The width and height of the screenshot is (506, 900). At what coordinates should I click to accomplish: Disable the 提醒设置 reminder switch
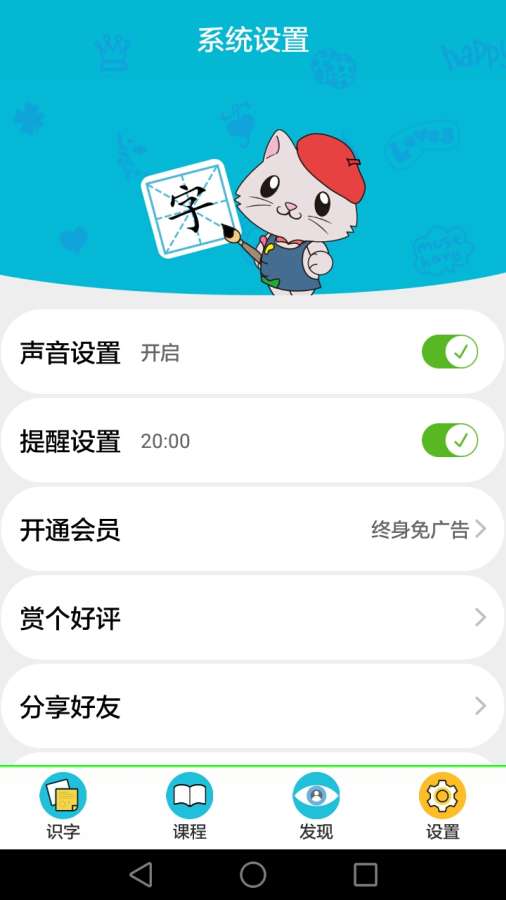click(450, 440)
